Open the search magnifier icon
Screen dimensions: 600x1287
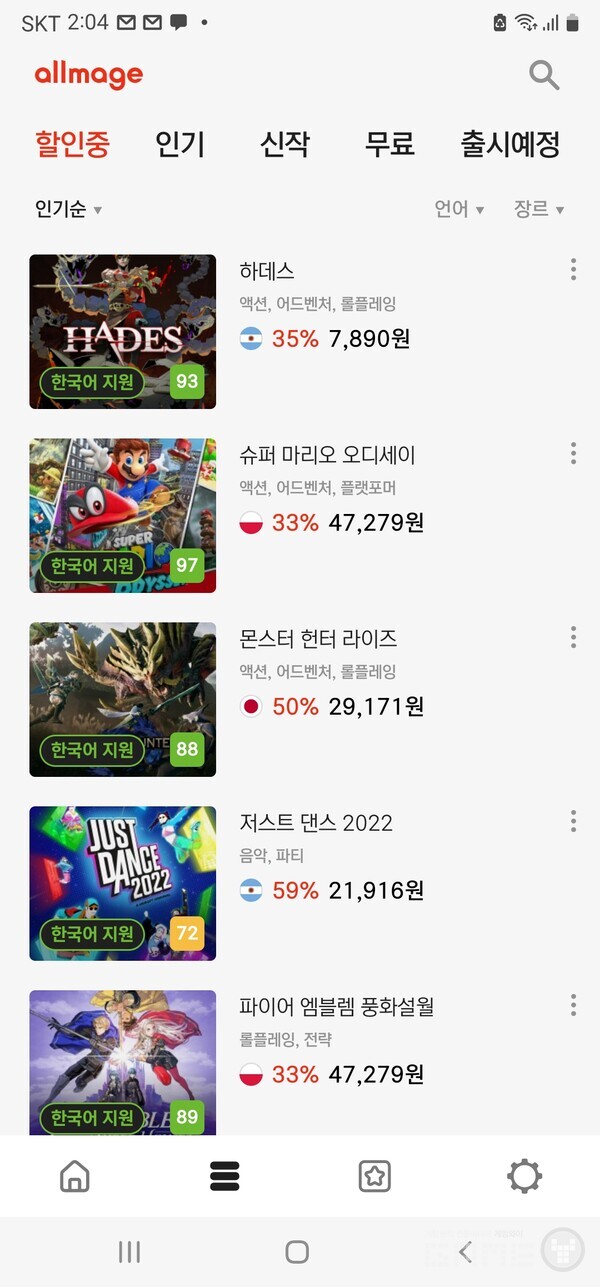tap(544, 75)
